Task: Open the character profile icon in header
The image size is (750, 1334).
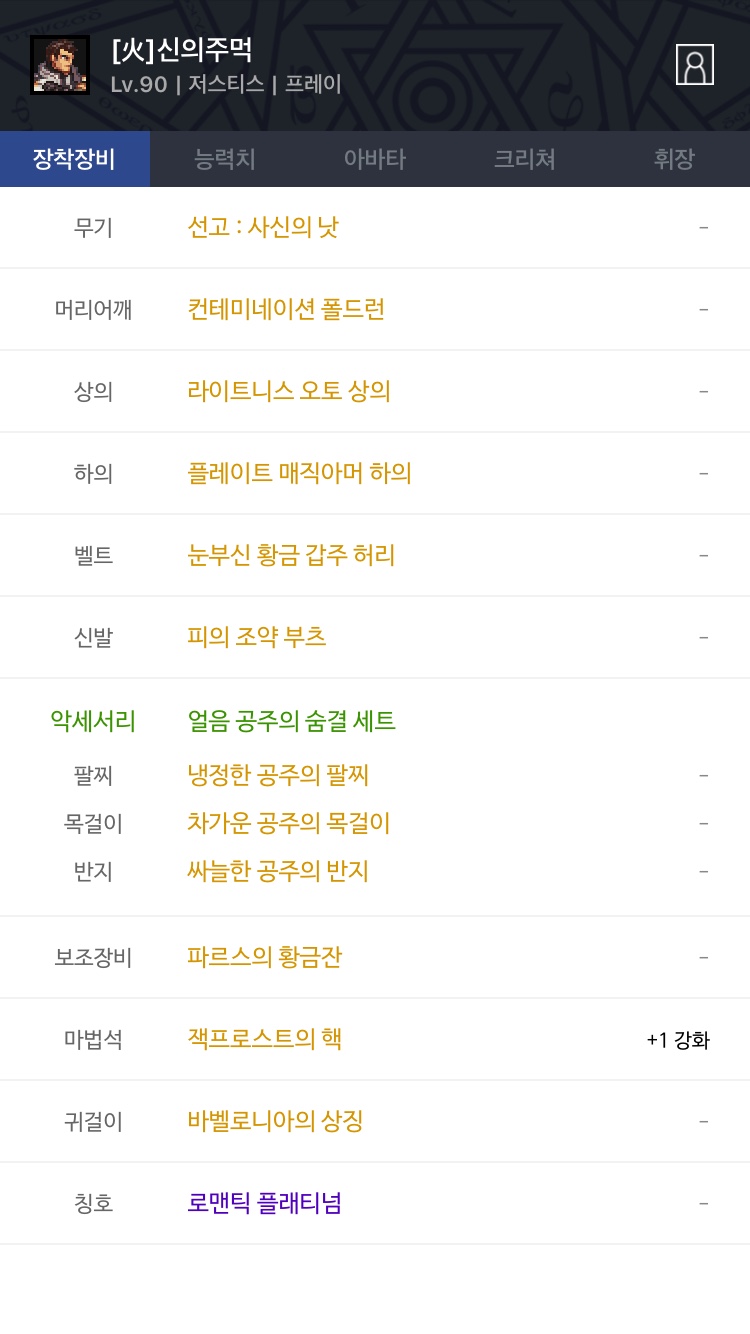Action: pos(695,65)
